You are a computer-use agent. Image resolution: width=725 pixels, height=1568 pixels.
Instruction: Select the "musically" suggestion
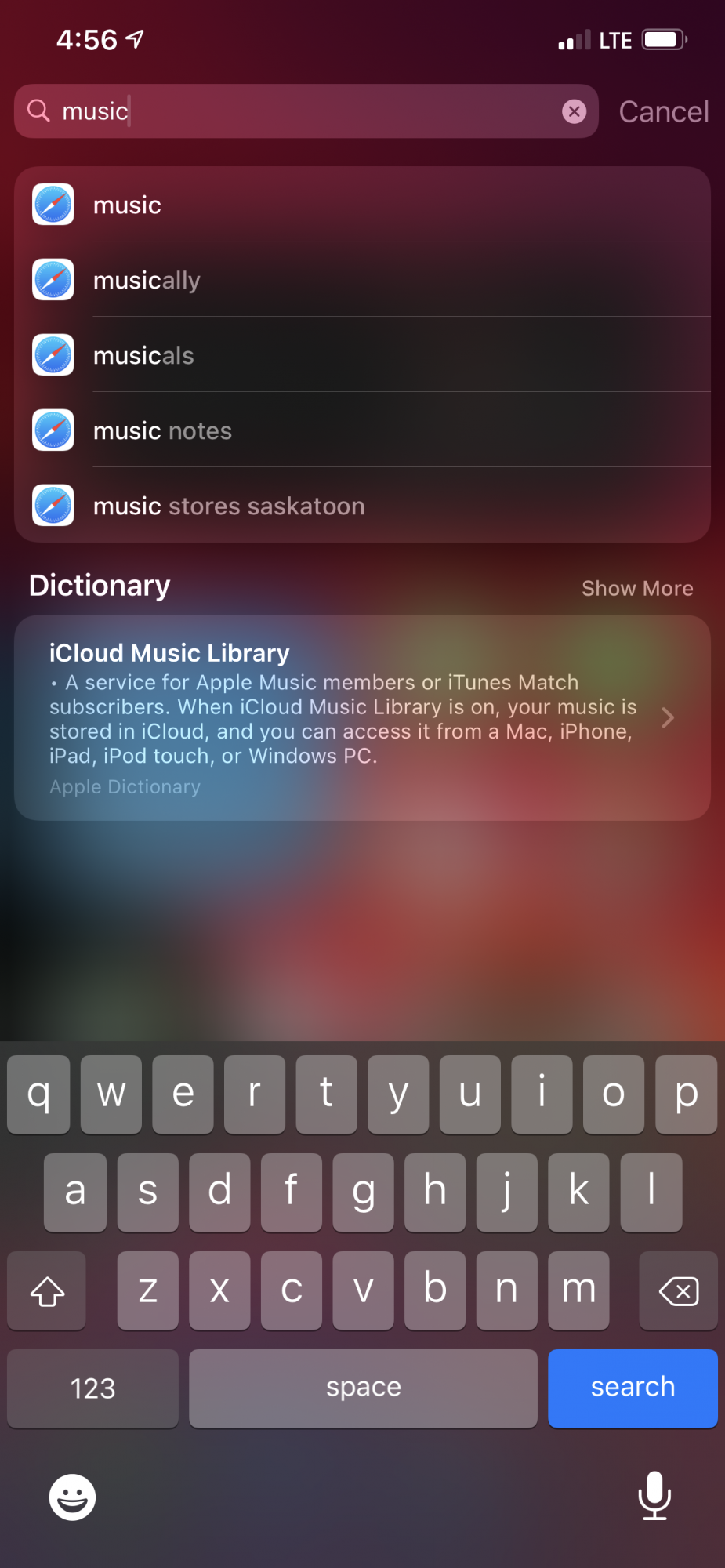(x=362, y=280)
